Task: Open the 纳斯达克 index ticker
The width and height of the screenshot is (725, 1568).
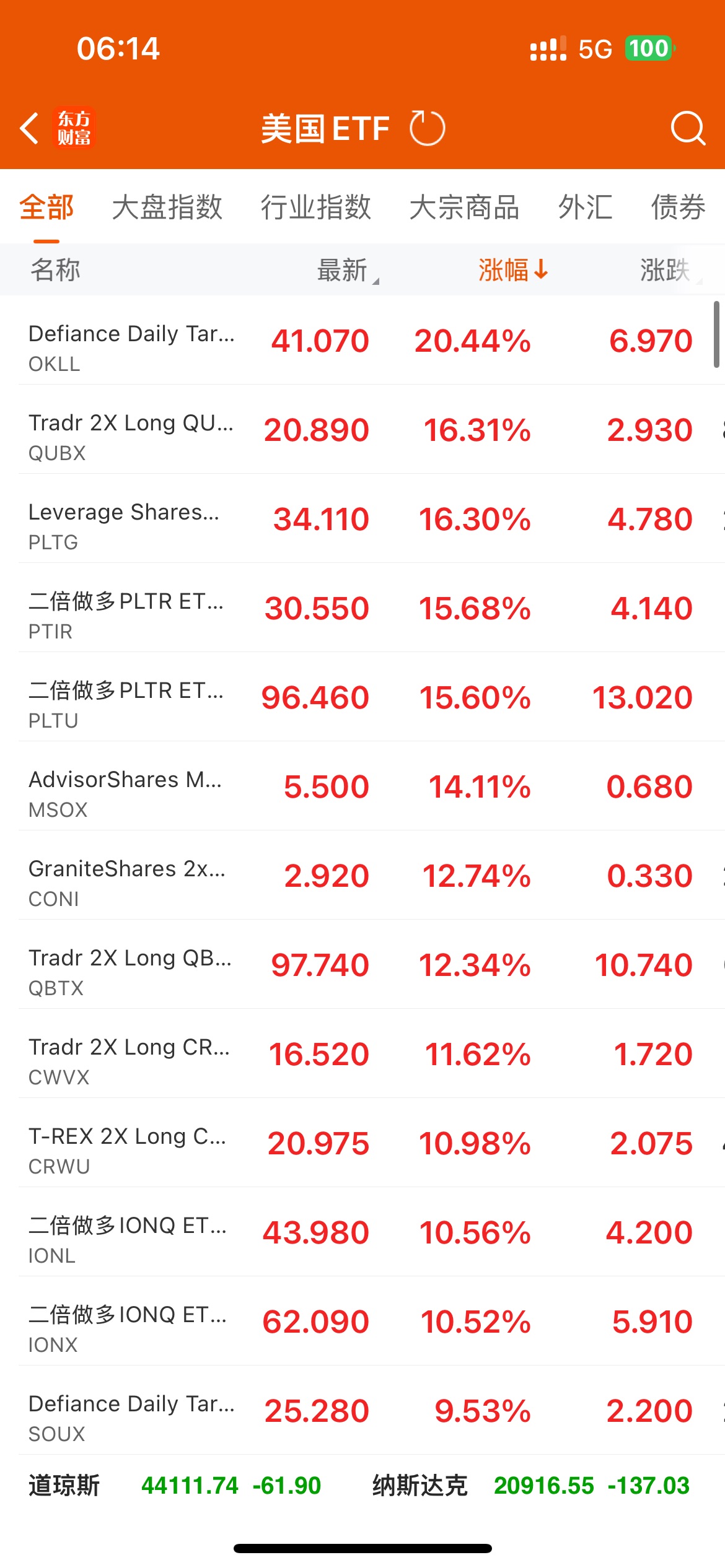Action: (531, 1485)
